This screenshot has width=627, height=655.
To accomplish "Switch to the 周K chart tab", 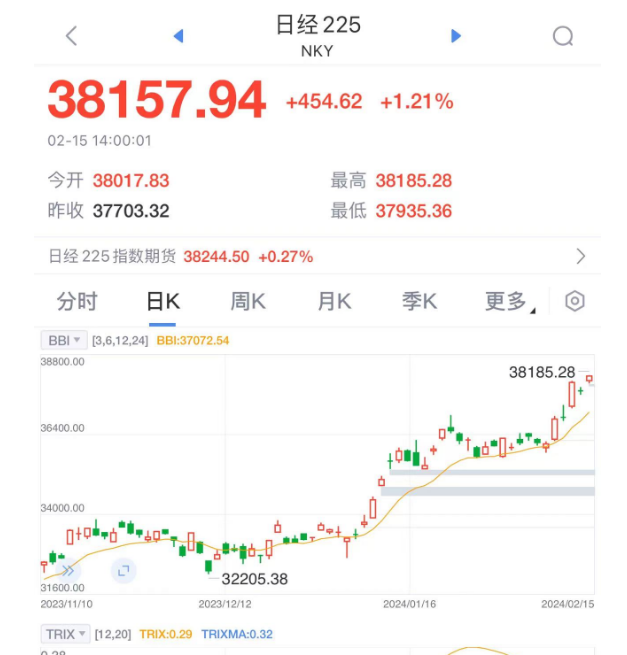I will click(248, 302).
